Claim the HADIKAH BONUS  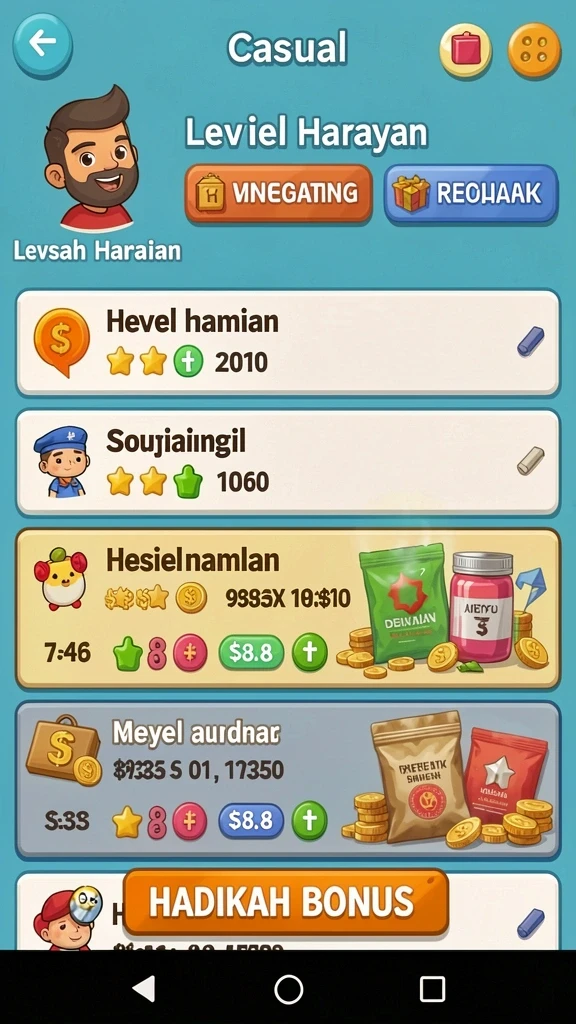pyautogui.click(x=285, y=902)
